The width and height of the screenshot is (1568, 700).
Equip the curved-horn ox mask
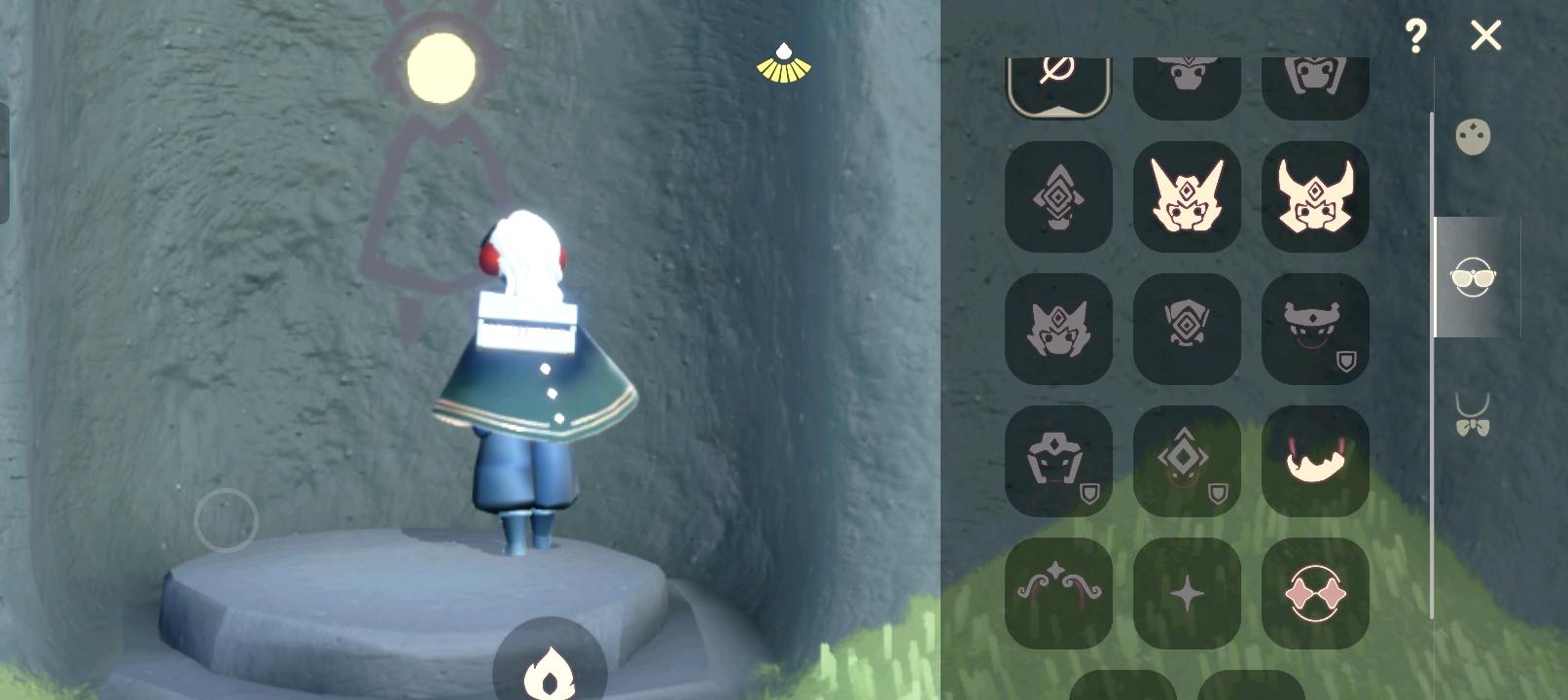[1315, 197]
